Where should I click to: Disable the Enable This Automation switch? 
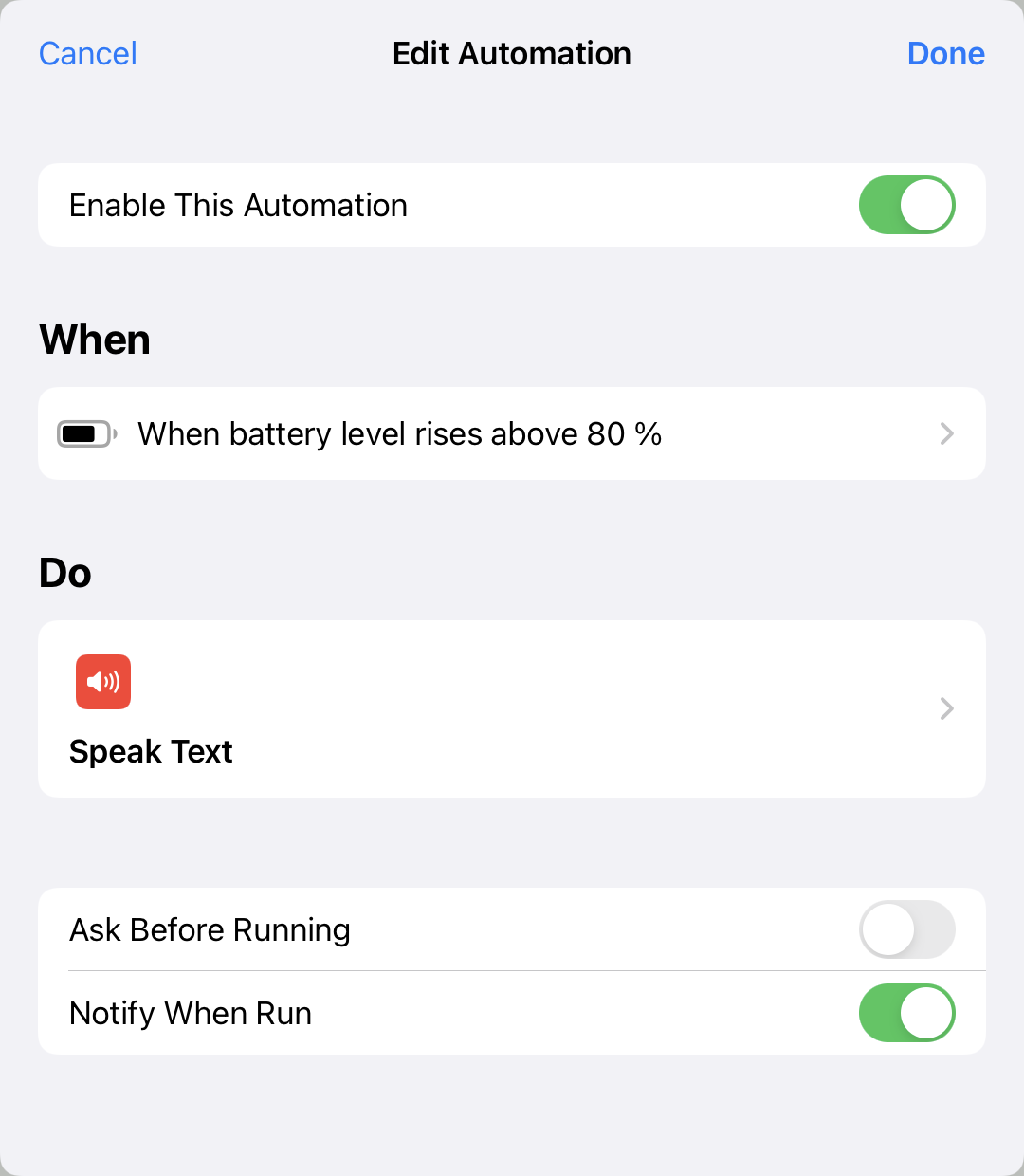(x=906, y=205)
